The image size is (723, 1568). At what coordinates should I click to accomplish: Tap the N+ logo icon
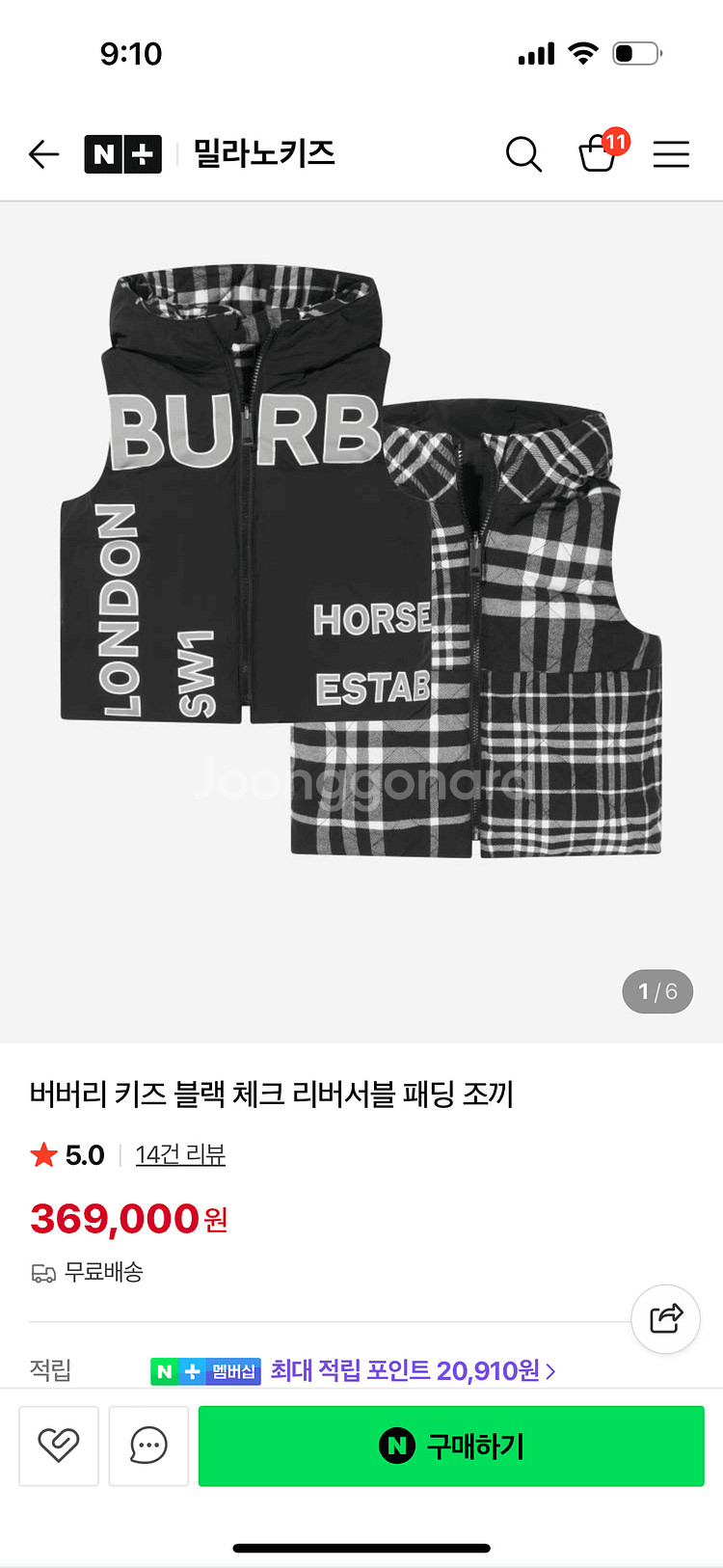tap(122, 153)
